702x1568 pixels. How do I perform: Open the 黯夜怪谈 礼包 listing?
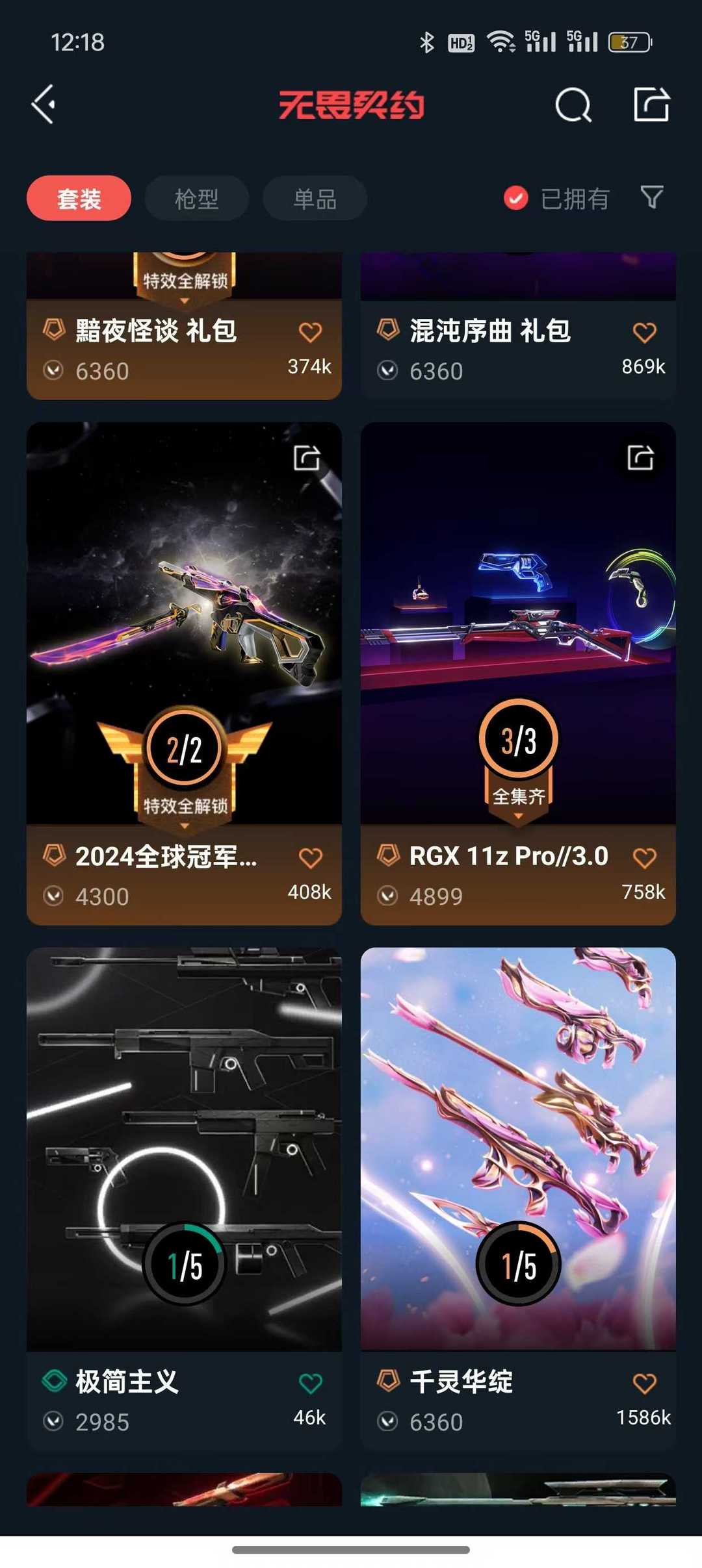(x=156, y=331)
